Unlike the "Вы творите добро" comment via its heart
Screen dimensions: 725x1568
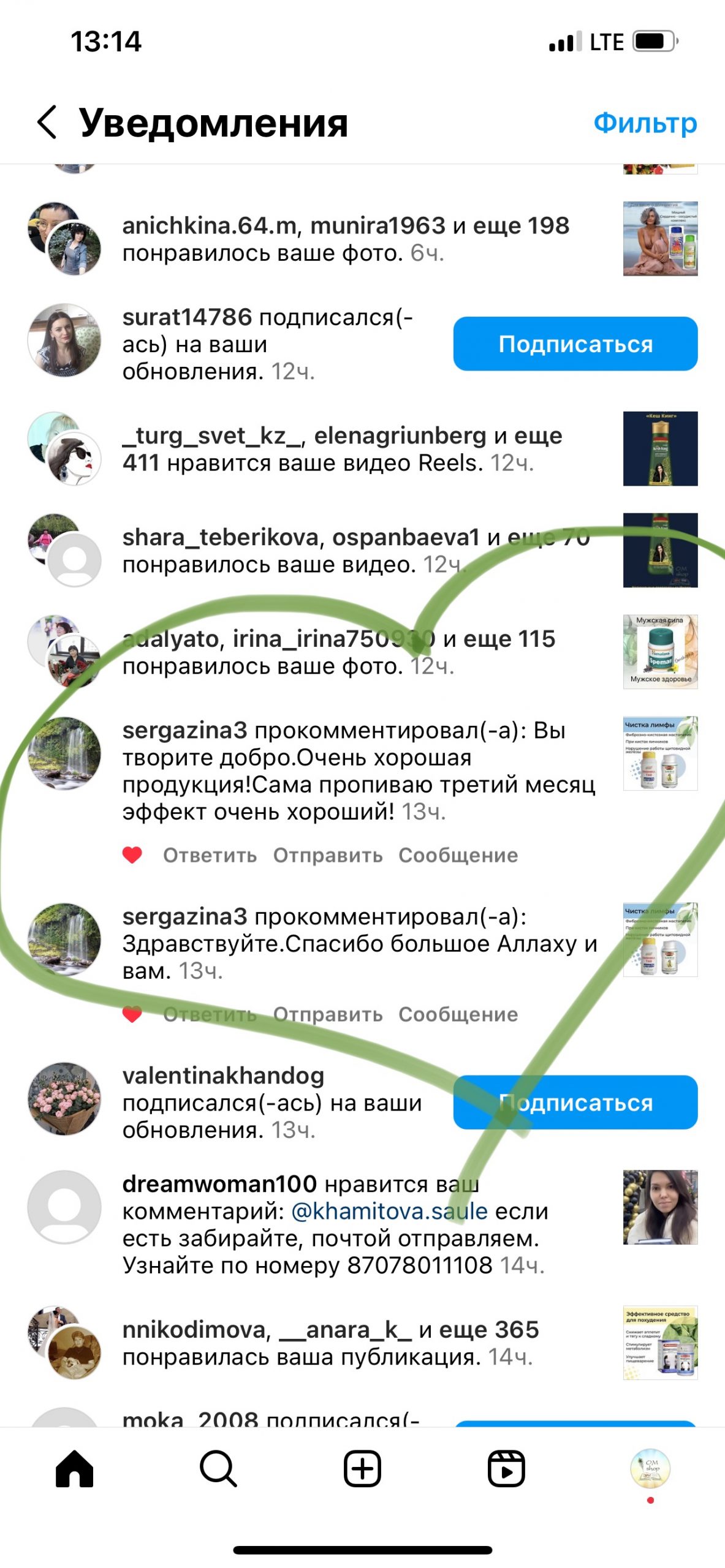(132, 855)
